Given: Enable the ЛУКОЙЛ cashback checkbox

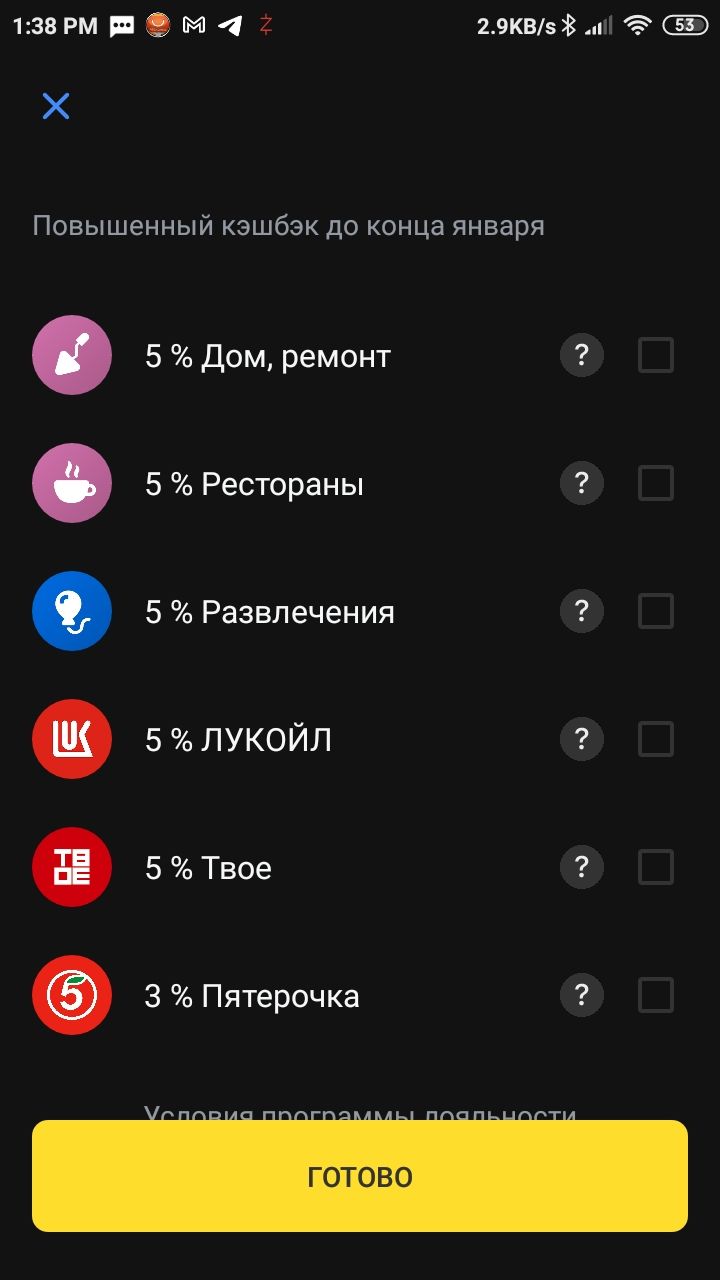Looking at the screenshot, I should (656, 739).
